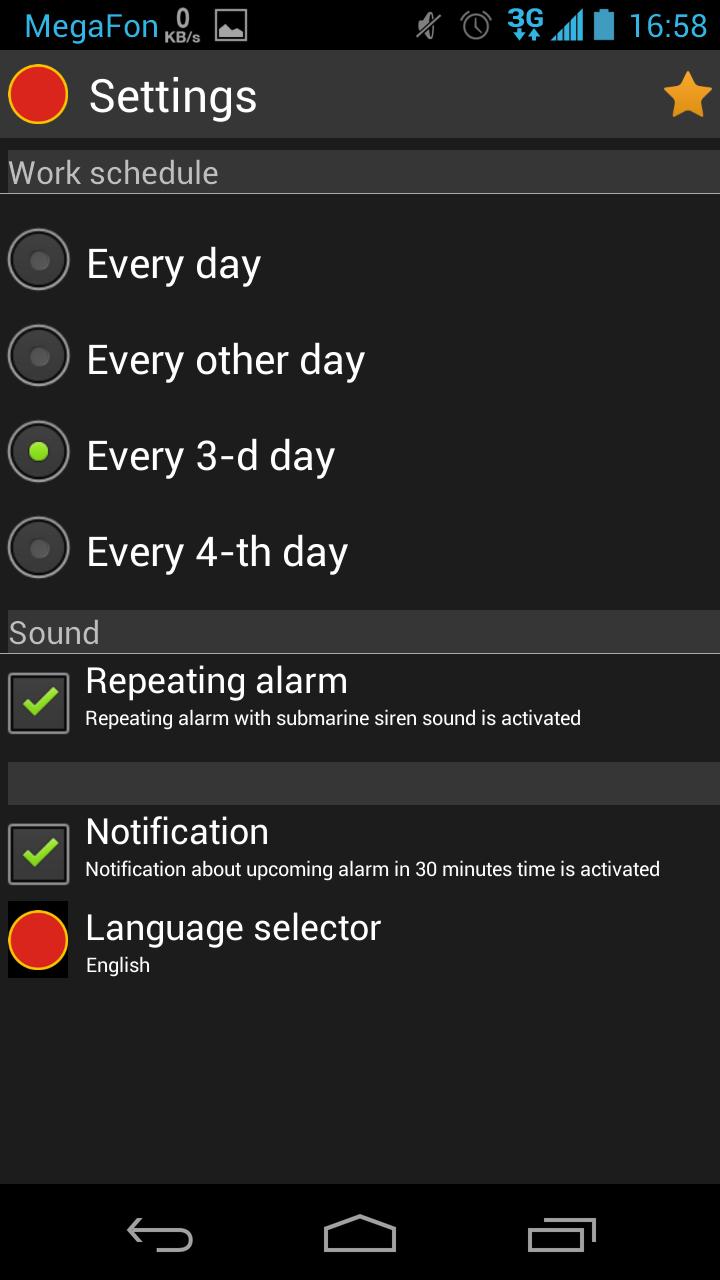This screenshot has height=1280, width=720.
Task: Tap the orange star favorite icon
Action: pyautogui.click(x=688, y=92)
